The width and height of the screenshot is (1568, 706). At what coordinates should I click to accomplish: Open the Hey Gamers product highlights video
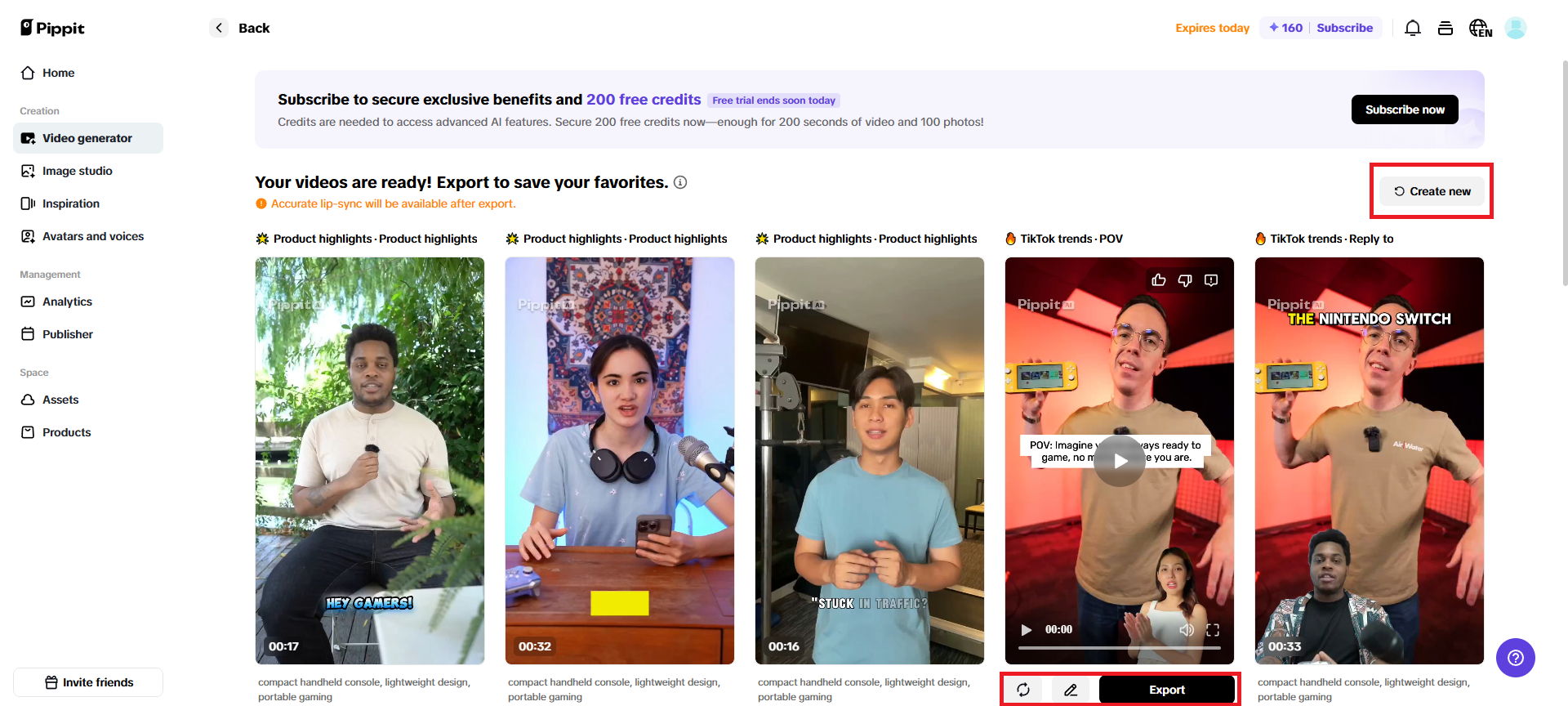point(370,460)
